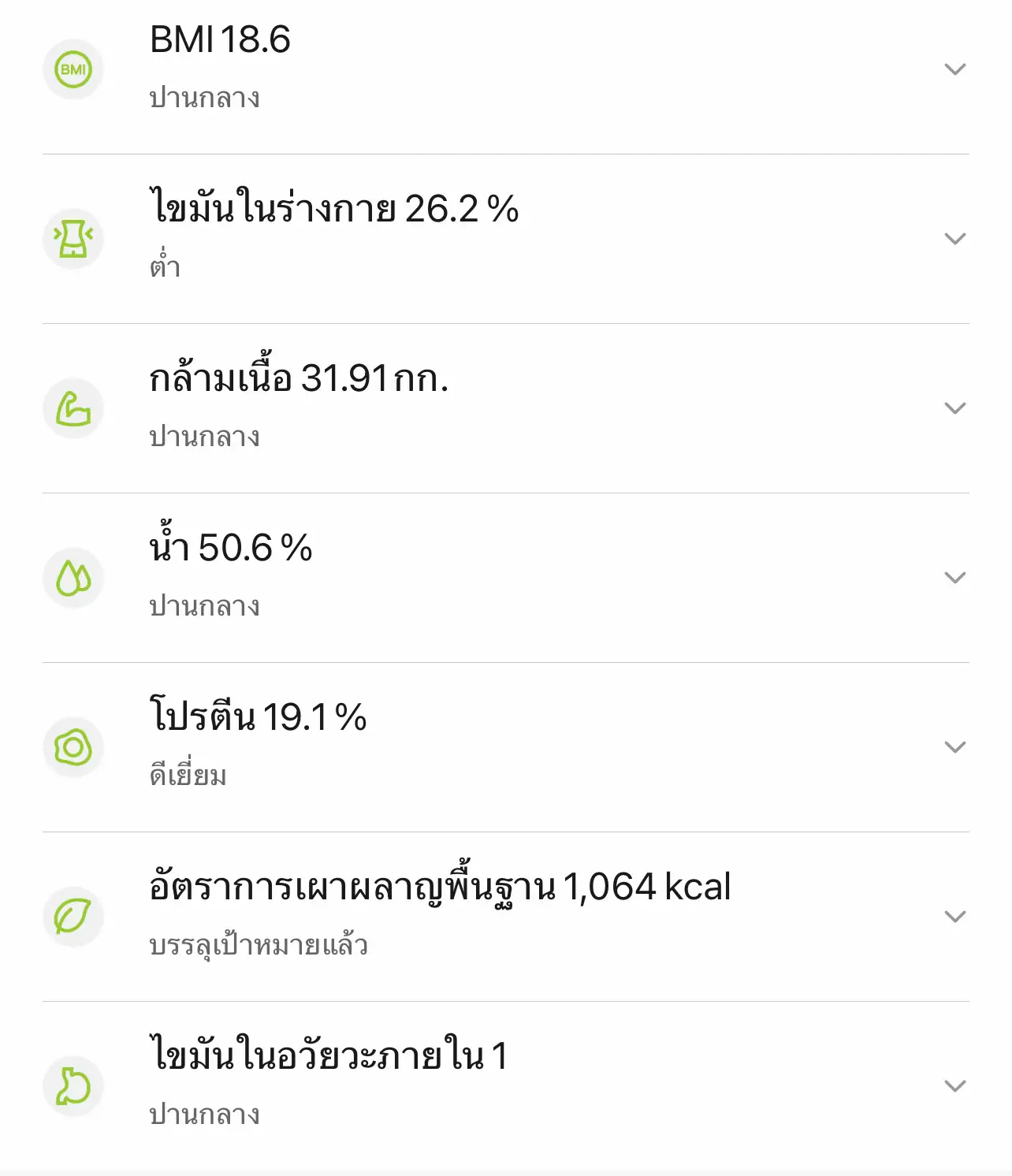Expand the BMI 18.6 row
1012x1176 pixels.
coord(954,69)
